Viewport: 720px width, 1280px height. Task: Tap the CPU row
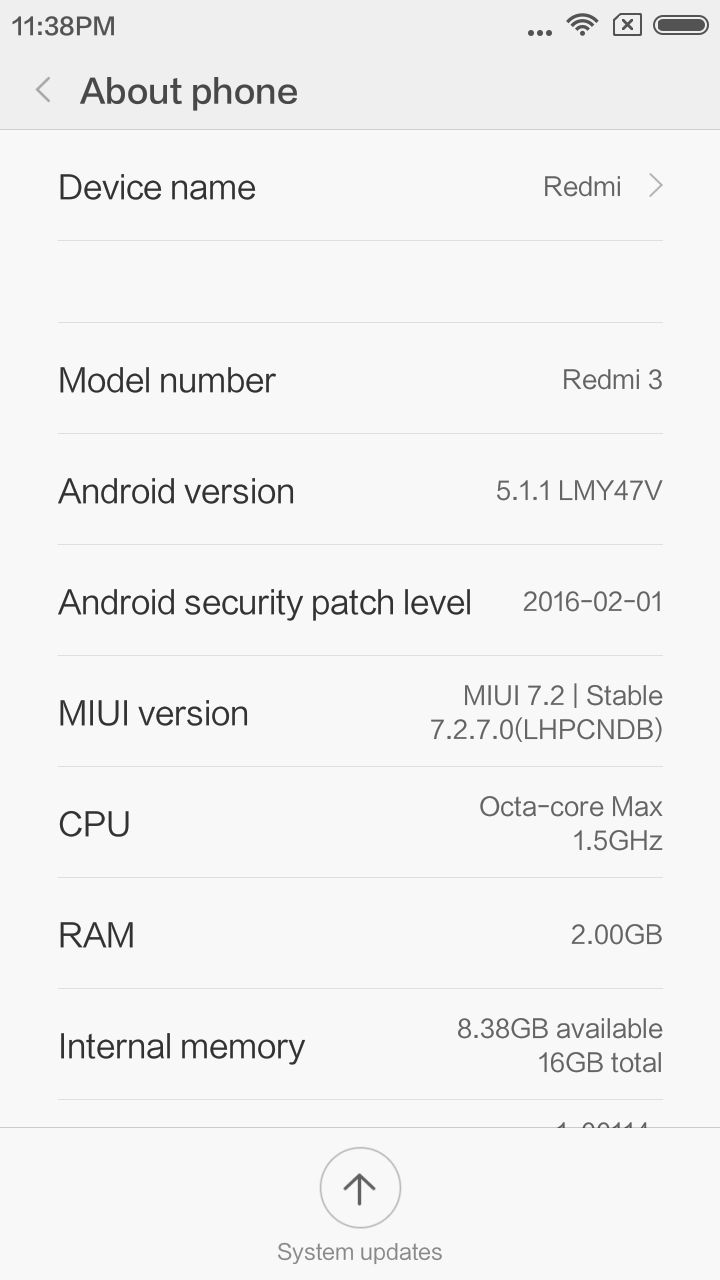click(x=360, y=824)
